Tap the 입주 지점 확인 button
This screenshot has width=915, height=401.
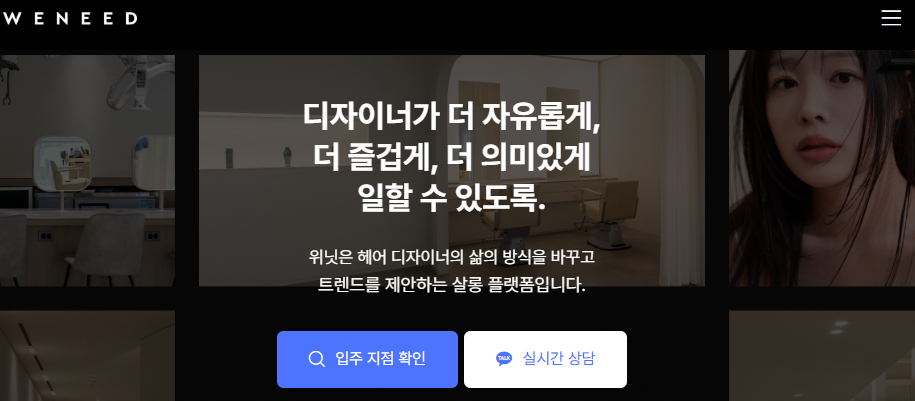click(367, 359)
